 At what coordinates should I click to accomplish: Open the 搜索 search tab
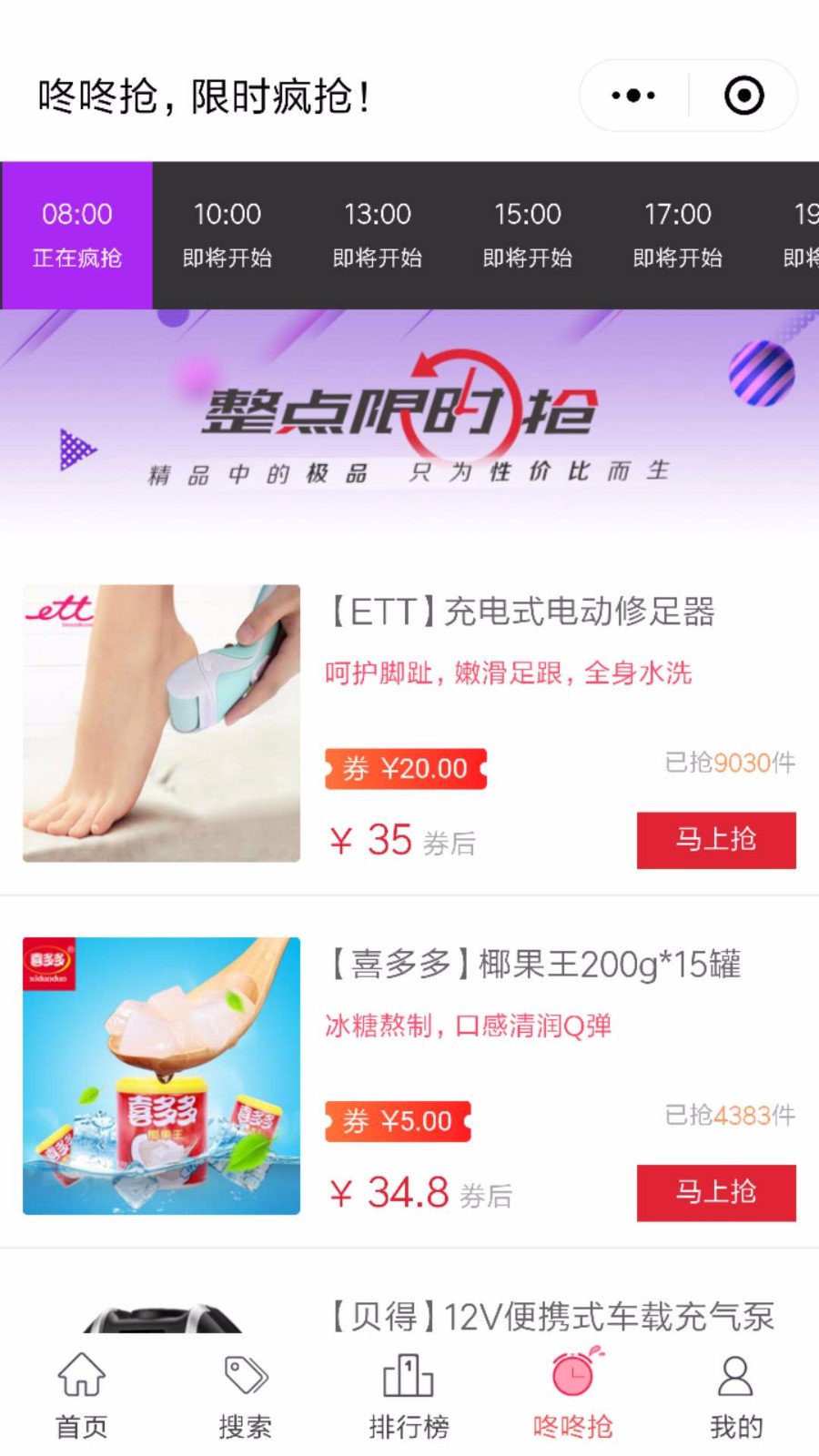click(x=246, y=1396)
